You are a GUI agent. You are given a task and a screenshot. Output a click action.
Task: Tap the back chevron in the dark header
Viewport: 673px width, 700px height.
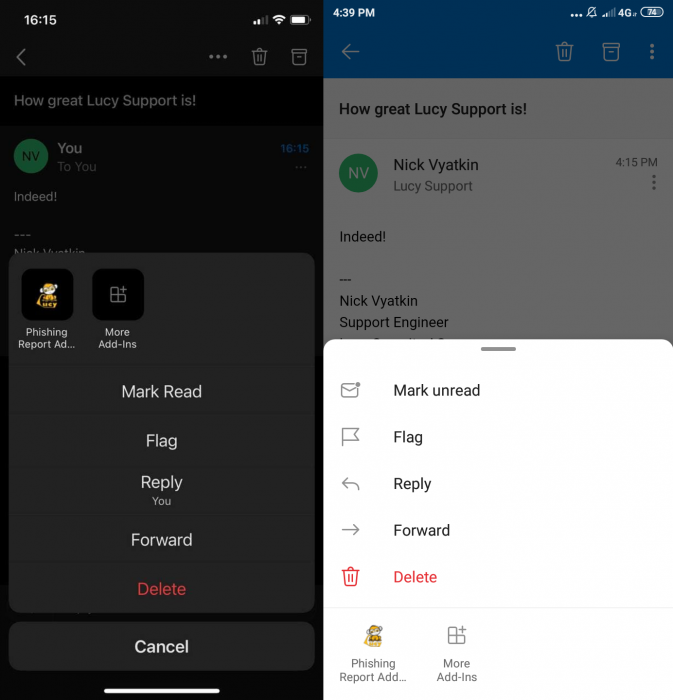pyautogui.click(x=21, y=57)
